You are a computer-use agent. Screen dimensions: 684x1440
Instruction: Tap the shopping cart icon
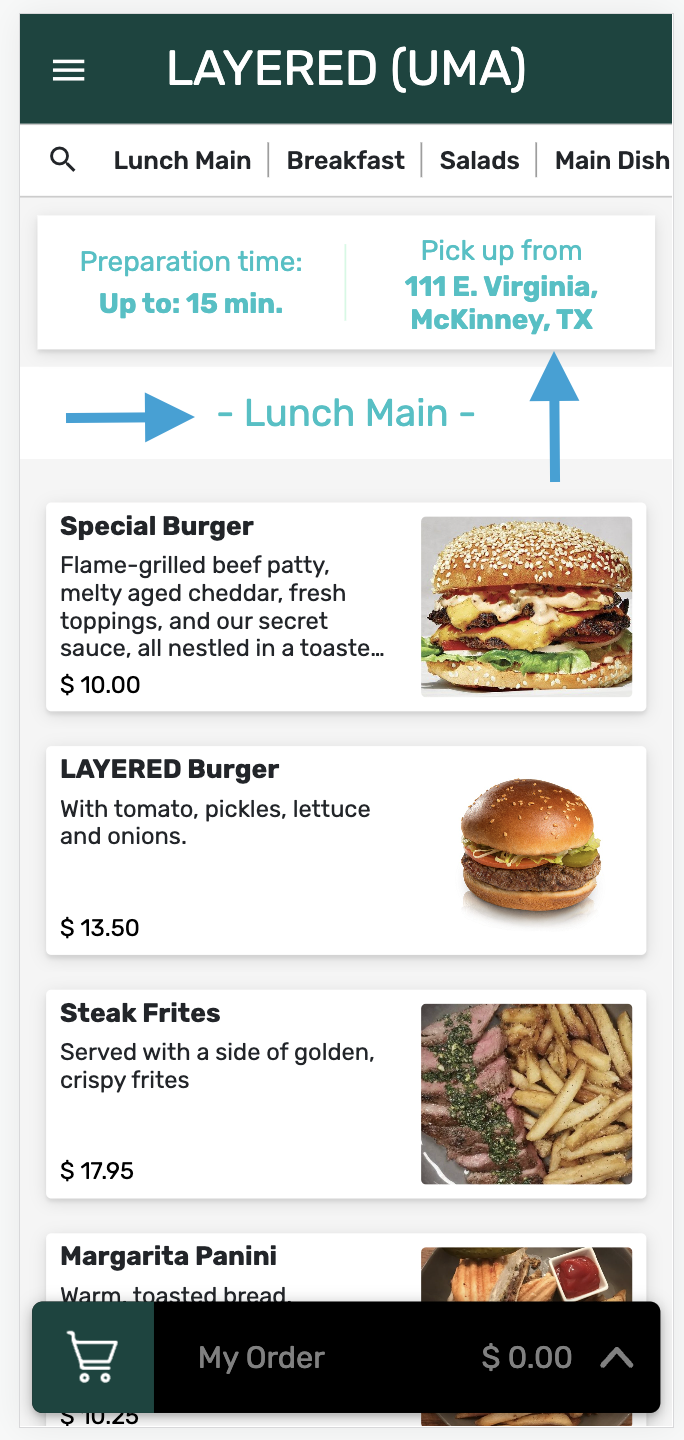click(93, 1357)
